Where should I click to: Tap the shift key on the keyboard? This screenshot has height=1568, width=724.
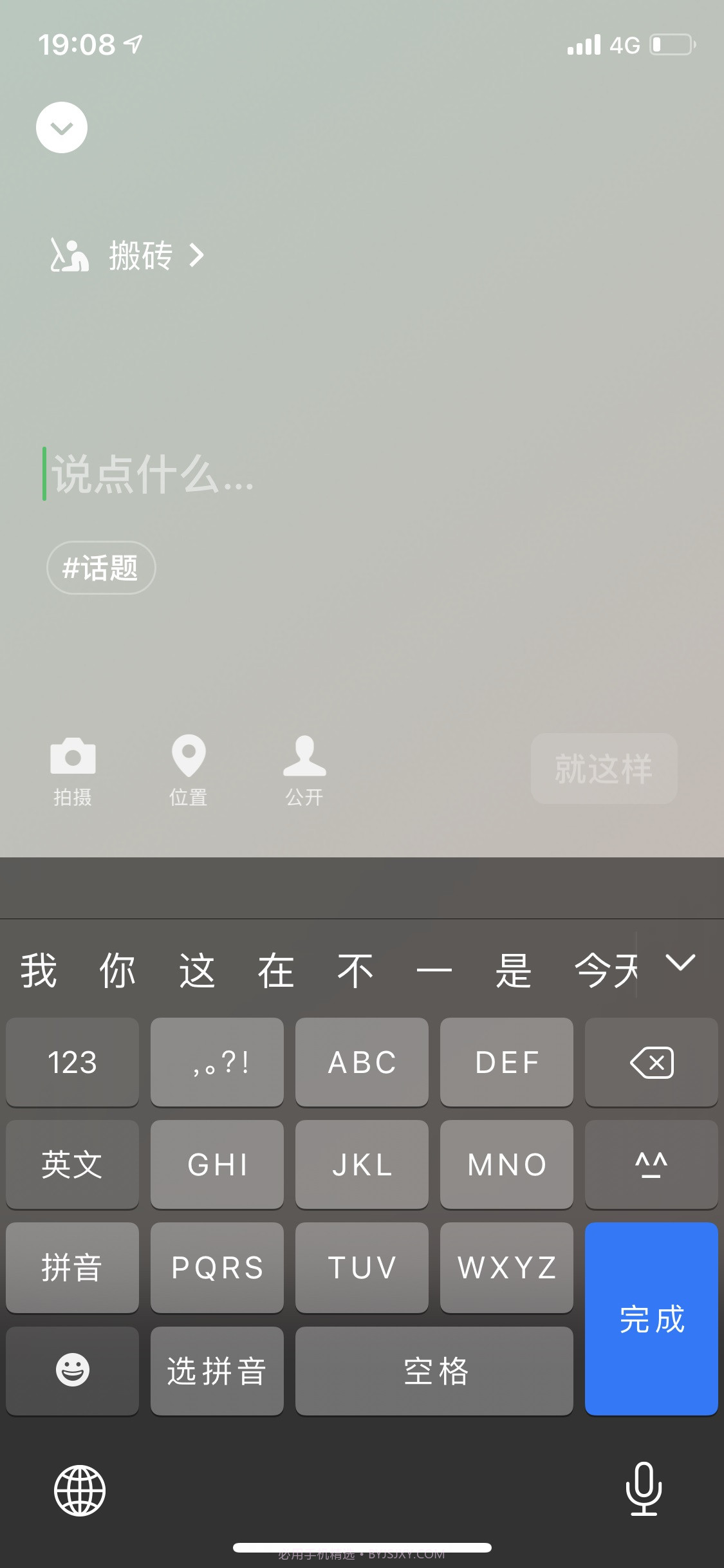click(651, 1165)
